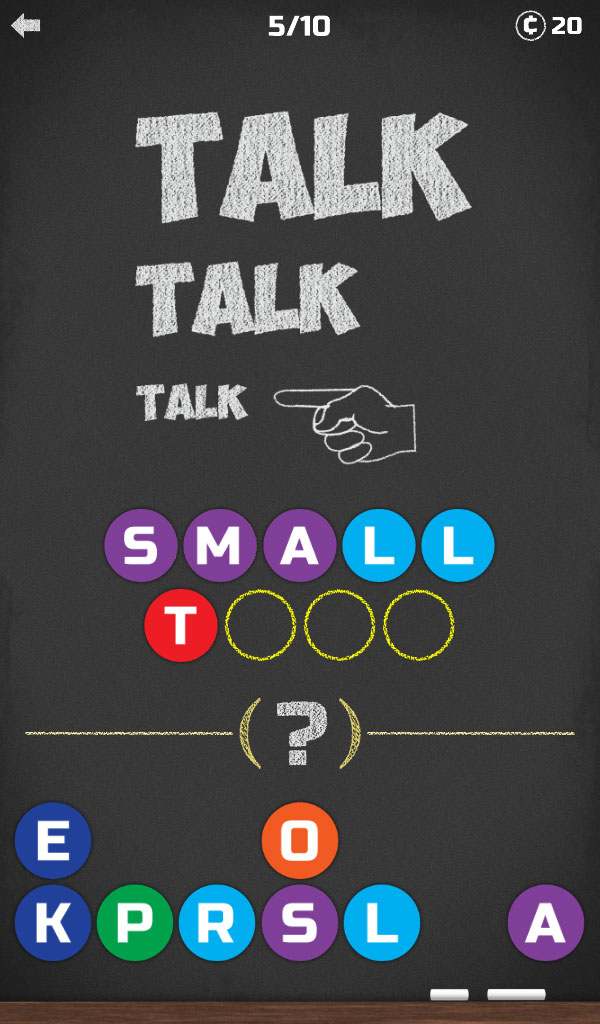Remove the red T from the answer

pyautogui.click(x=181, y=626)
